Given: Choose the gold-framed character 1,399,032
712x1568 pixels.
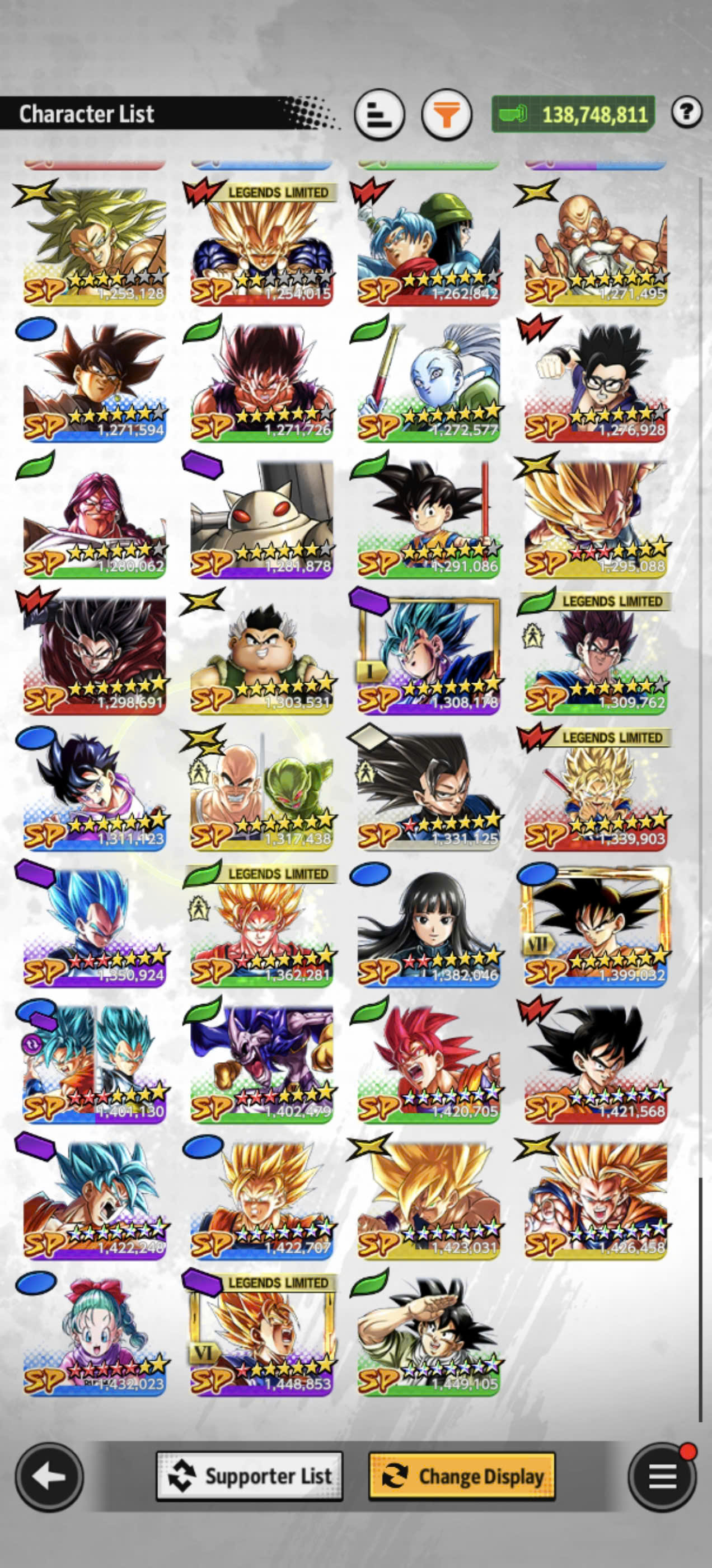Looking at the screenshot, I should [596, 925].
